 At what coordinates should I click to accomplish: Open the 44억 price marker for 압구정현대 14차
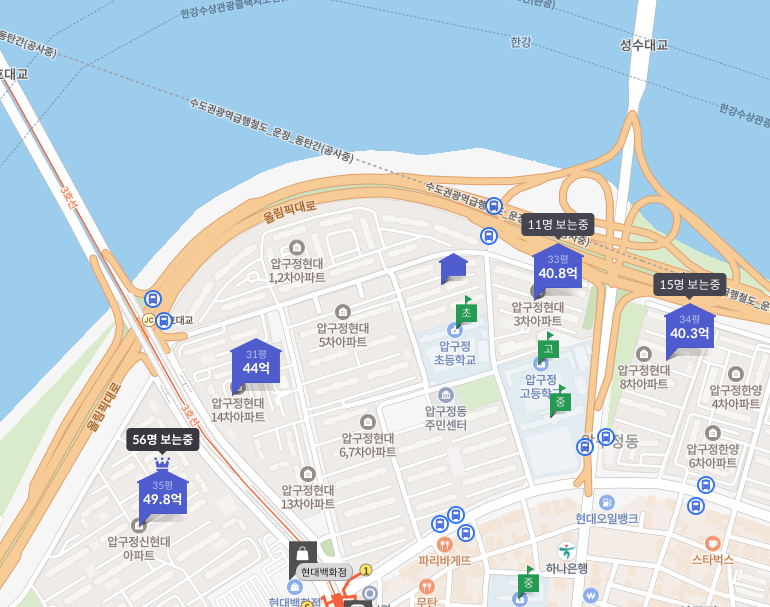(x=256, y=363)
